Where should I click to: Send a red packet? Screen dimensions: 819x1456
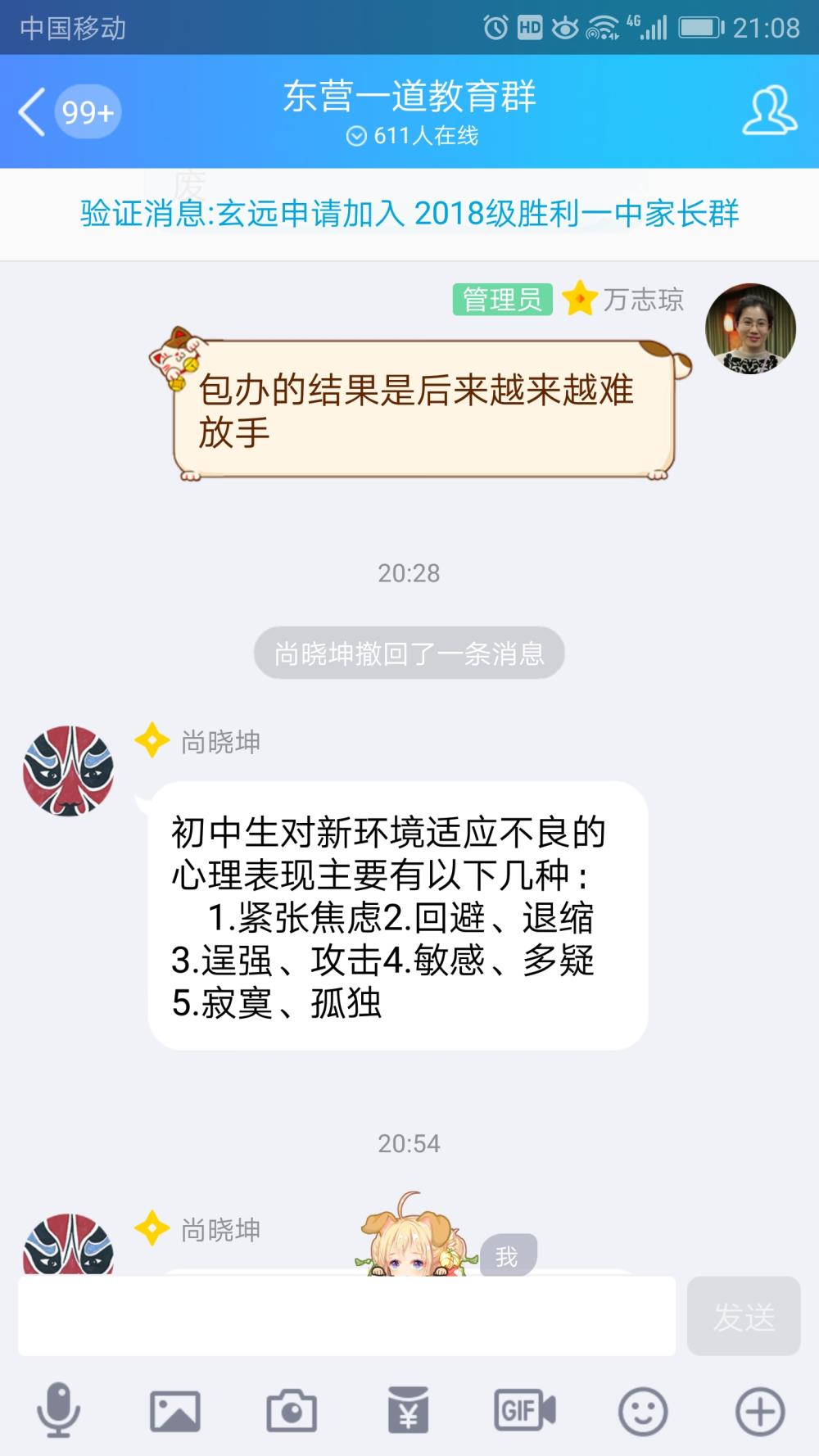click(x=408, y=1411)
